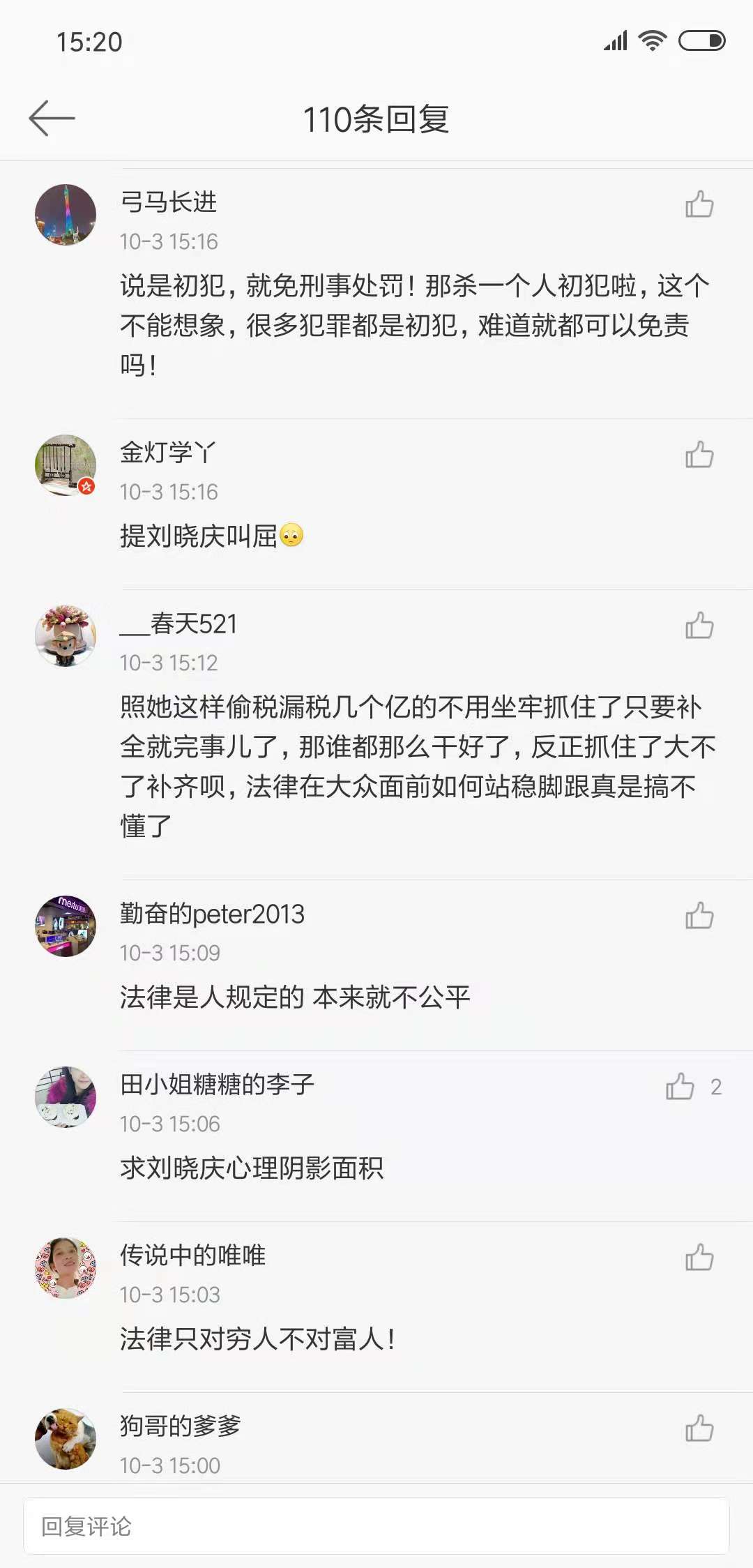
Task: Tap the back arrow to leave replies
Action: (52, 117)
